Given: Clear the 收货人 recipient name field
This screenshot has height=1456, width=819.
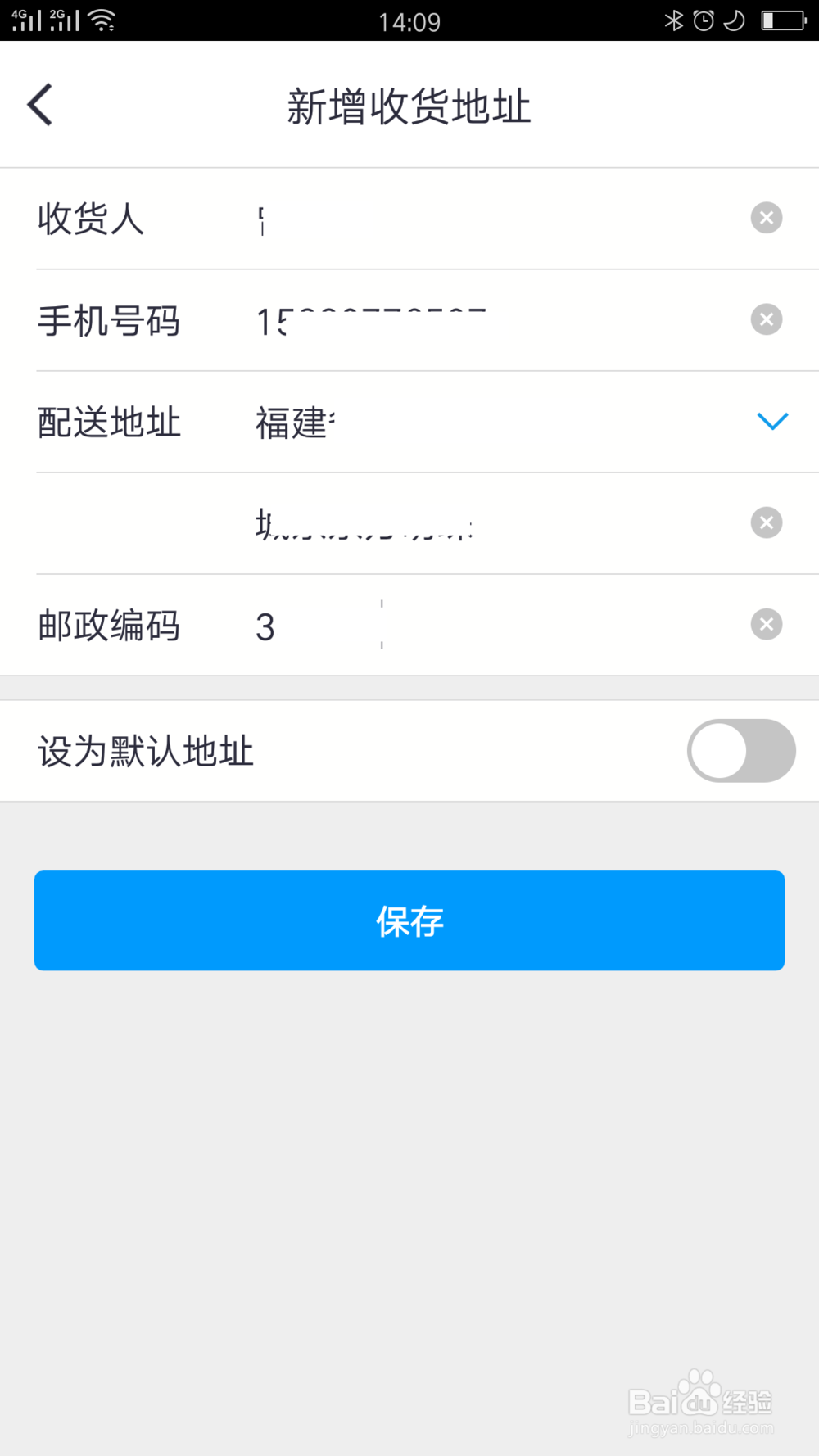Looking at the screenshot, I should point(766,217).
